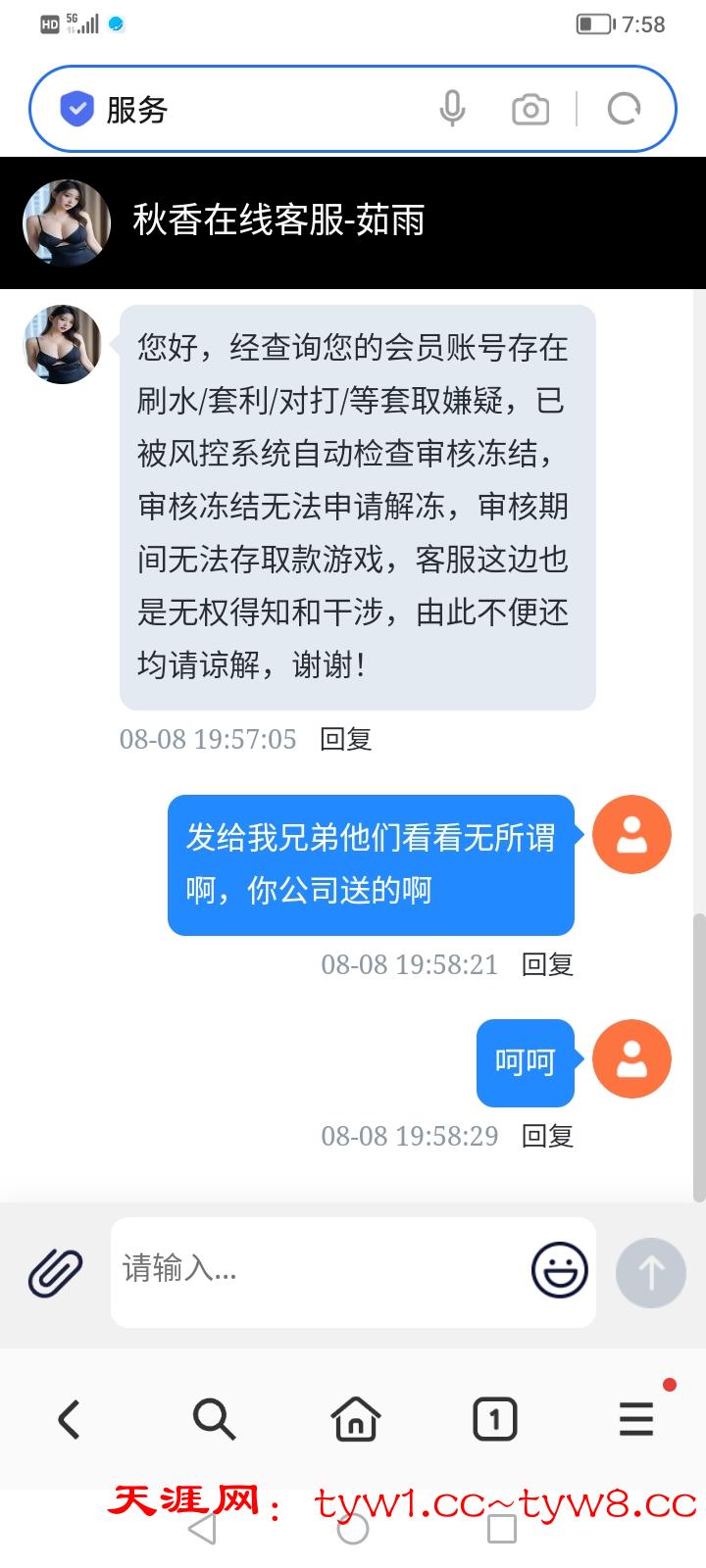Screen dimensions: 706x1568
Task: Reload the page with the refresh icon
Action: pos(624,109)
